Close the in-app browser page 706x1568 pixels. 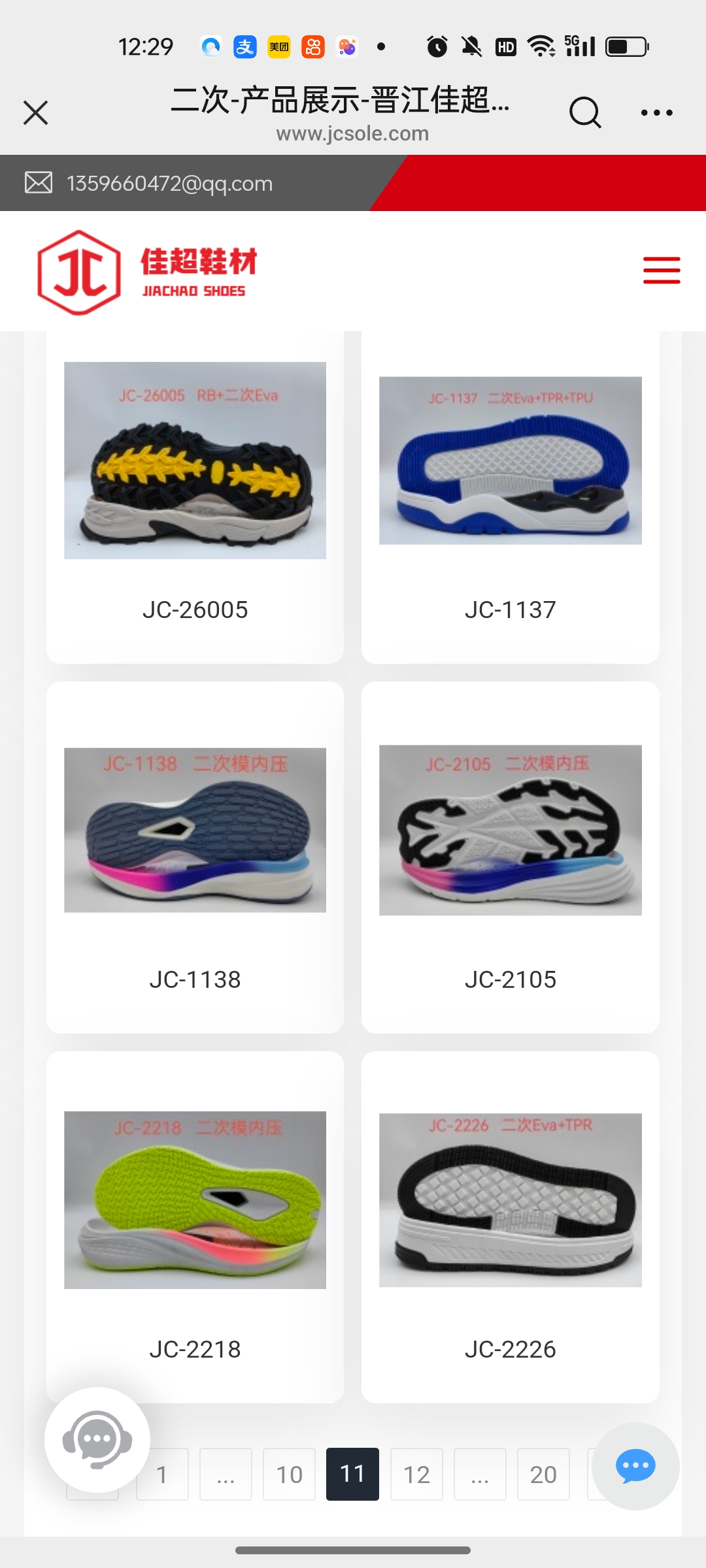(x=36, y=112)
